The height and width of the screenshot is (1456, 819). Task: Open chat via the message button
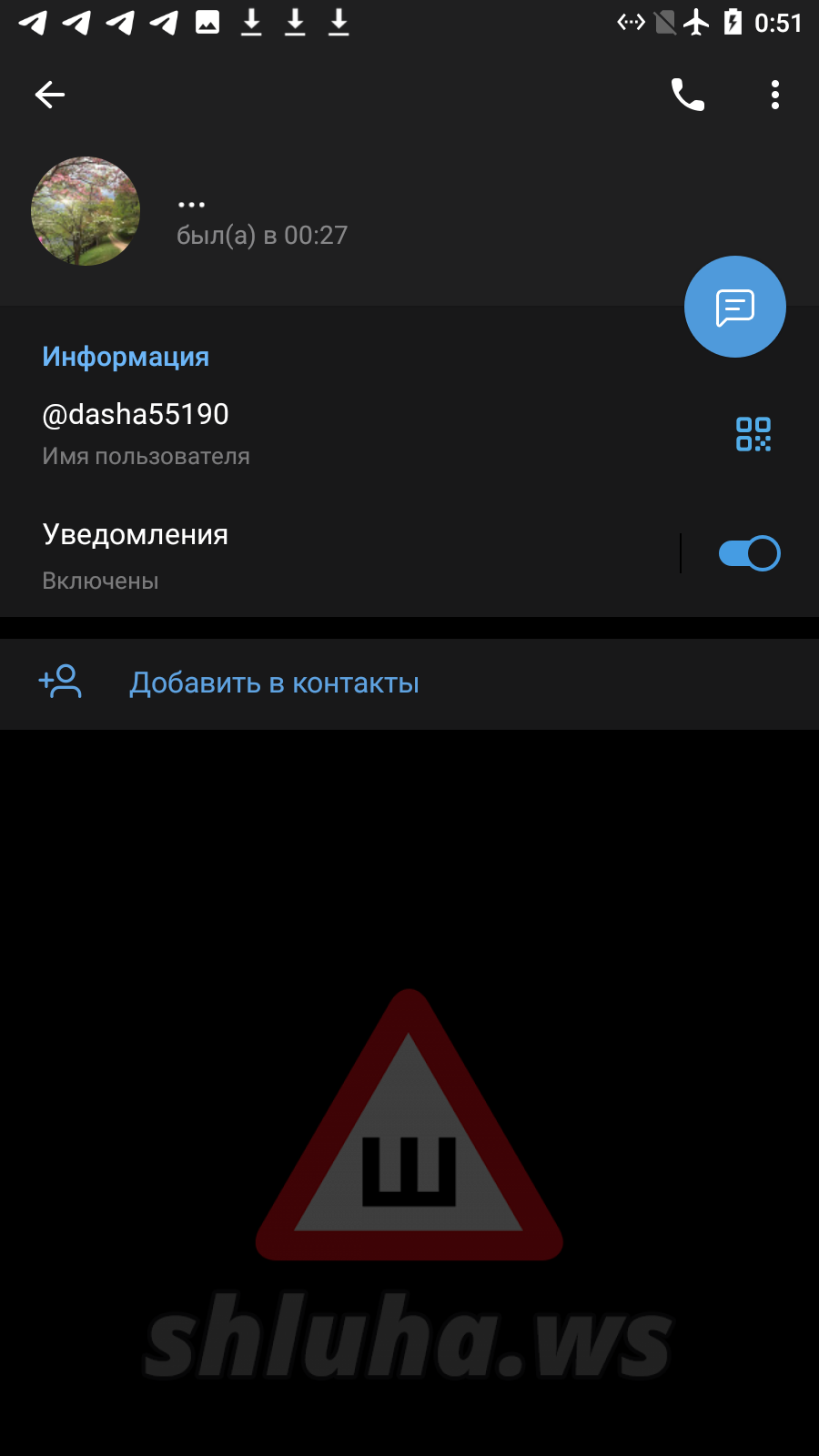(x=734, y=307)
